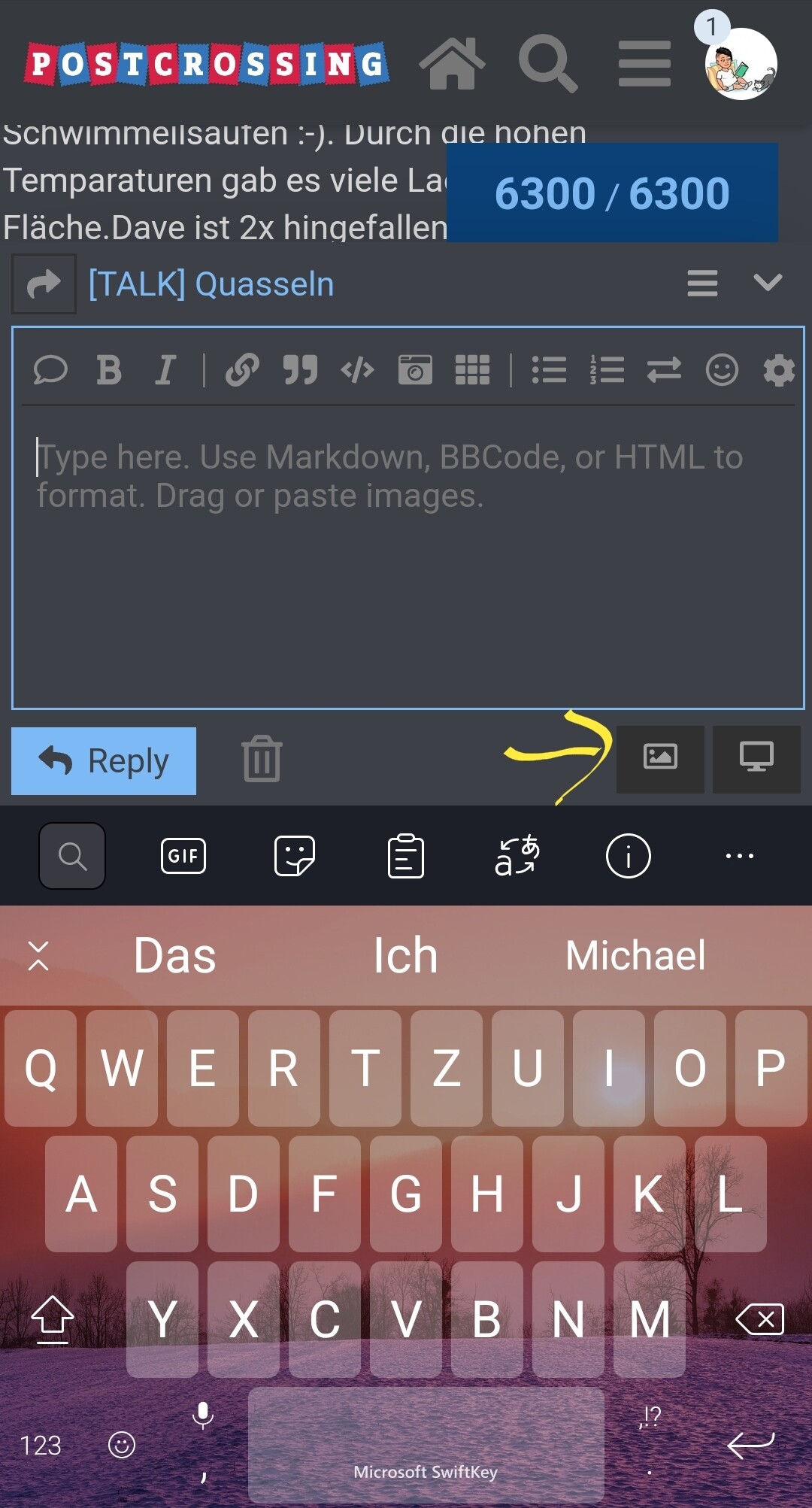Insert a bulleted list
This screenshot has width=812, height=1508.
[x=550, y=370]
